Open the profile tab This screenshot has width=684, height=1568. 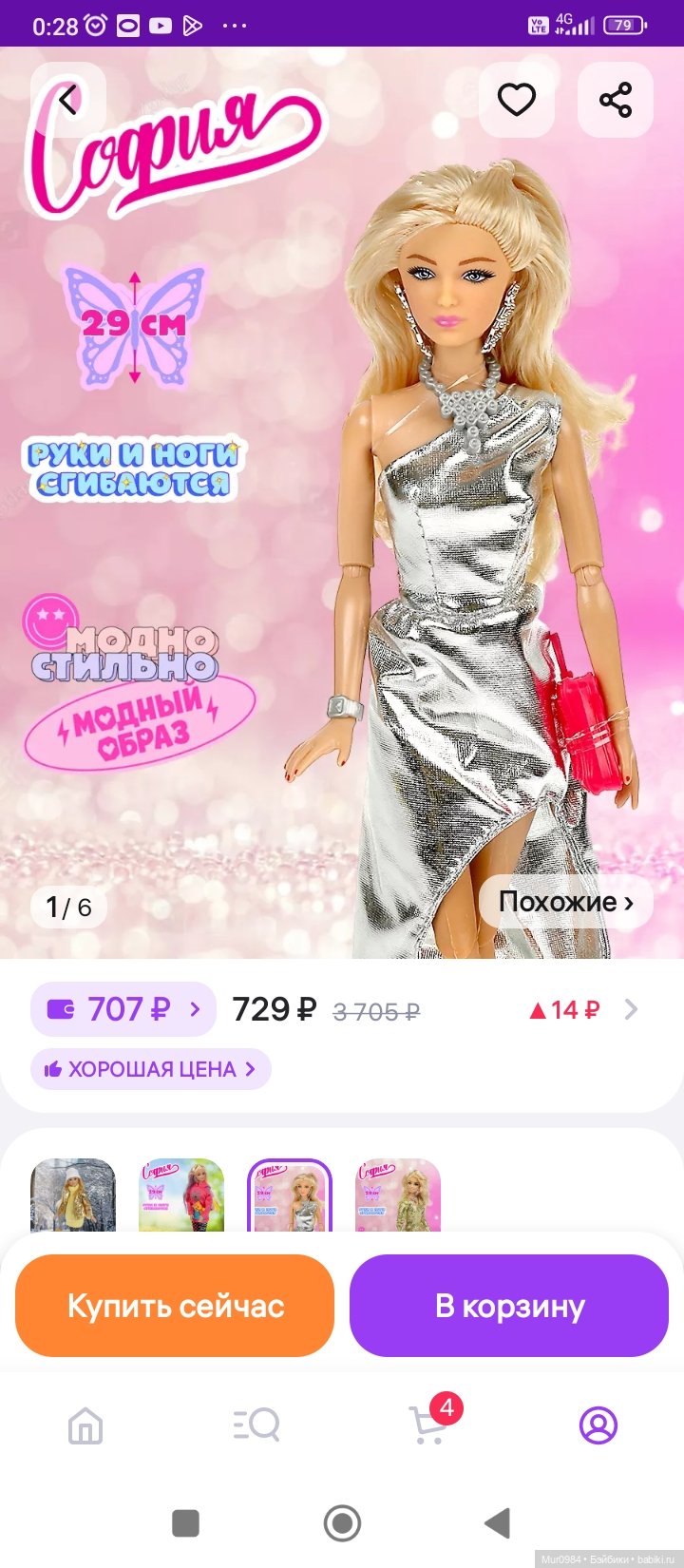click(598, 1425)
